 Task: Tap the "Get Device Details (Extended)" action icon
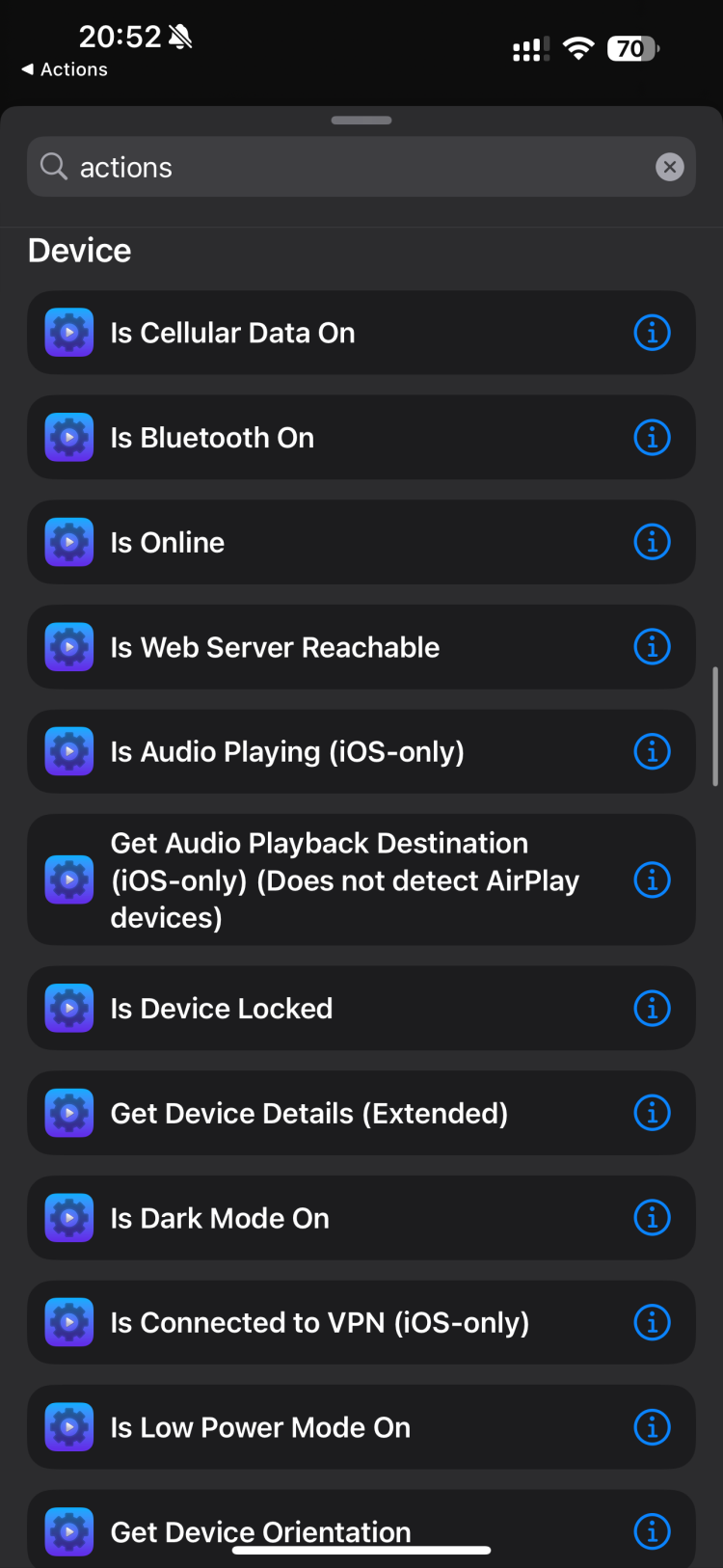(68, 1113)
